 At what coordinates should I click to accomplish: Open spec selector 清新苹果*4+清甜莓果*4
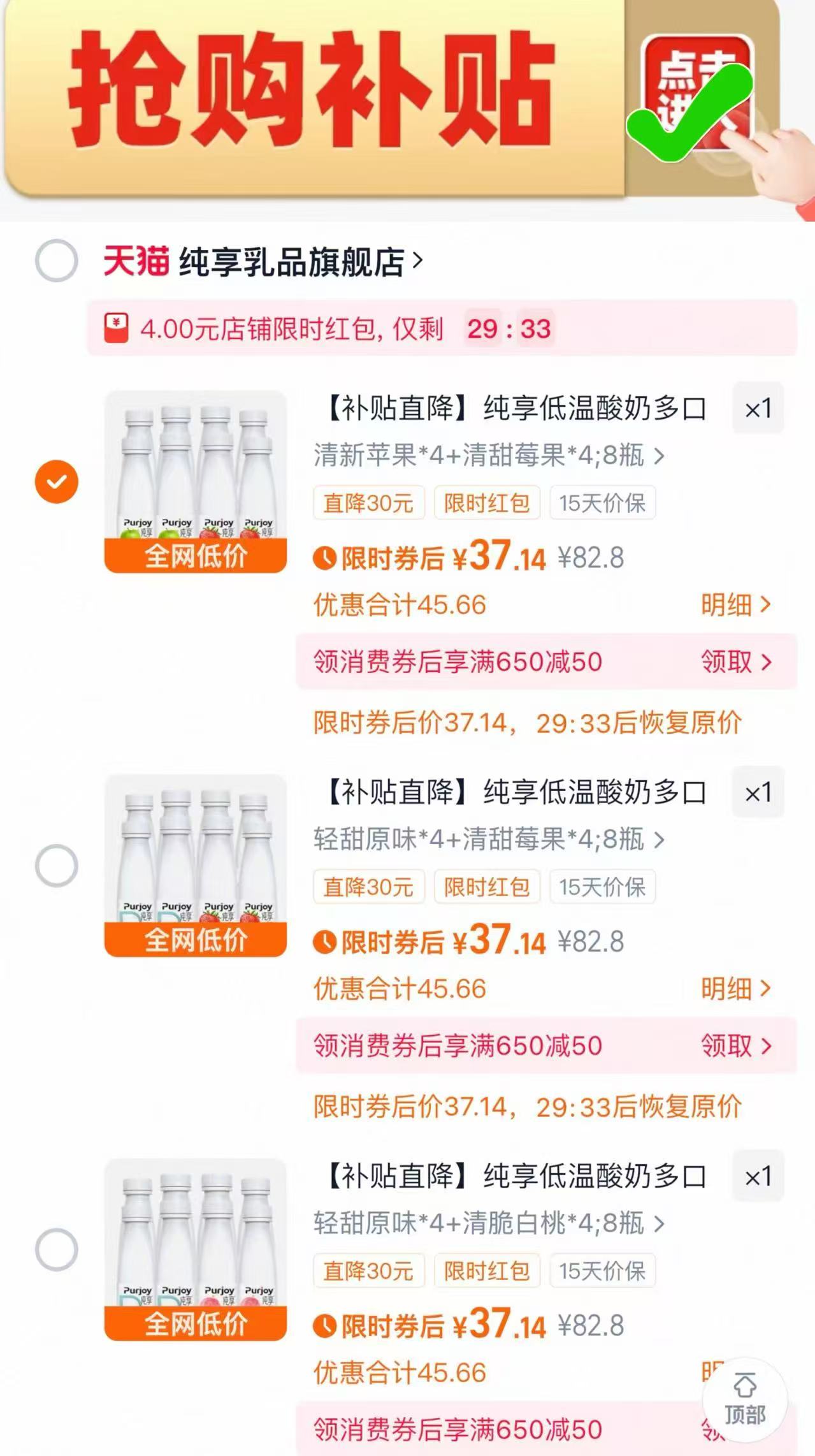[487, 455]
